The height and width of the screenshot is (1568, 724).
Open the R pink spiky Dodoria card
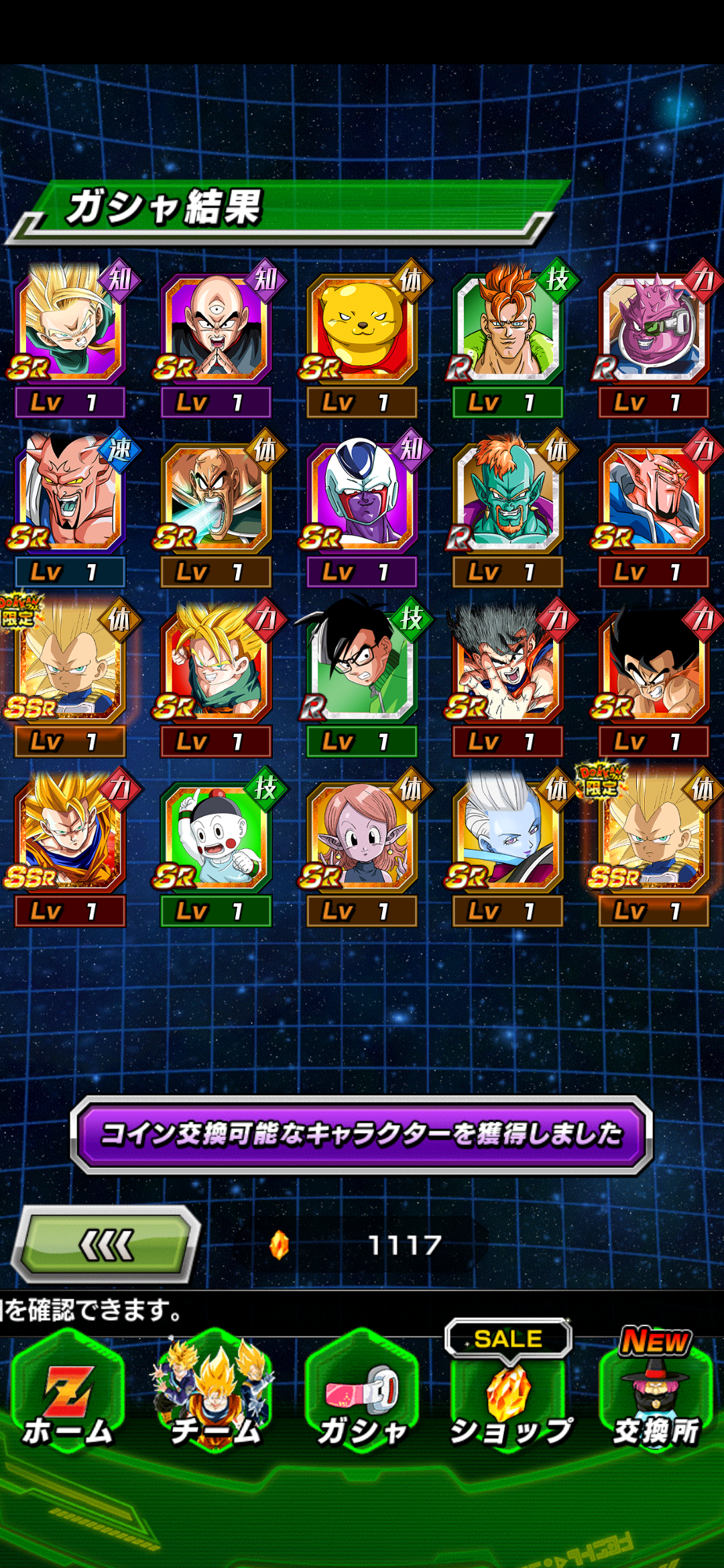[x=654, y=328]
